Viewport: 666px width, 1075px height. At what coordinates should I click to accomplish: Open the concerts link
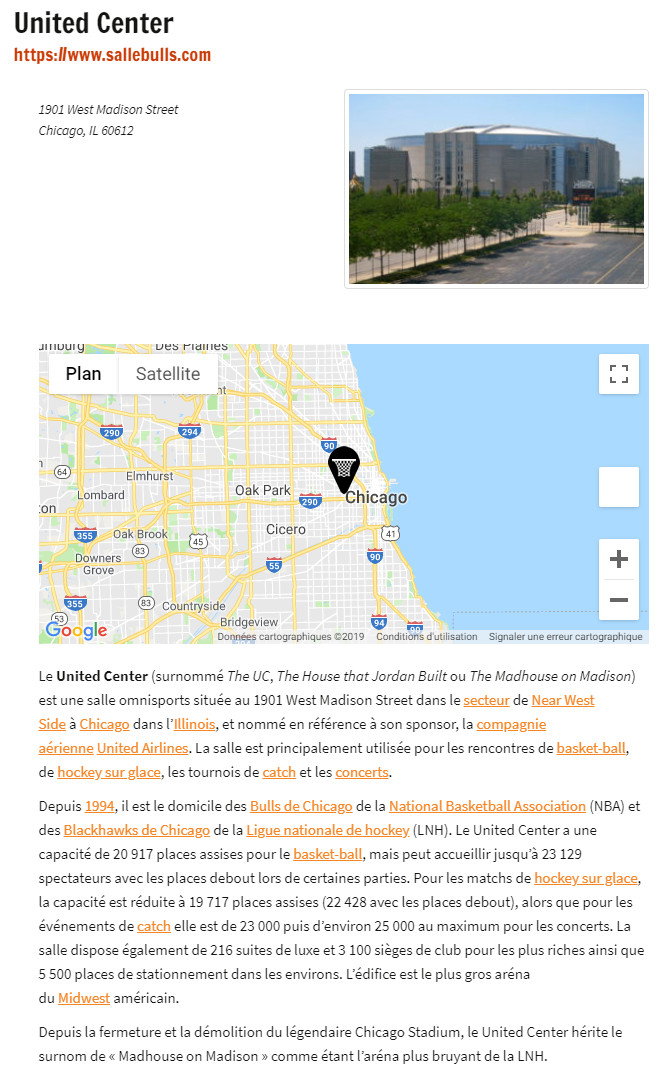point(362,772)
